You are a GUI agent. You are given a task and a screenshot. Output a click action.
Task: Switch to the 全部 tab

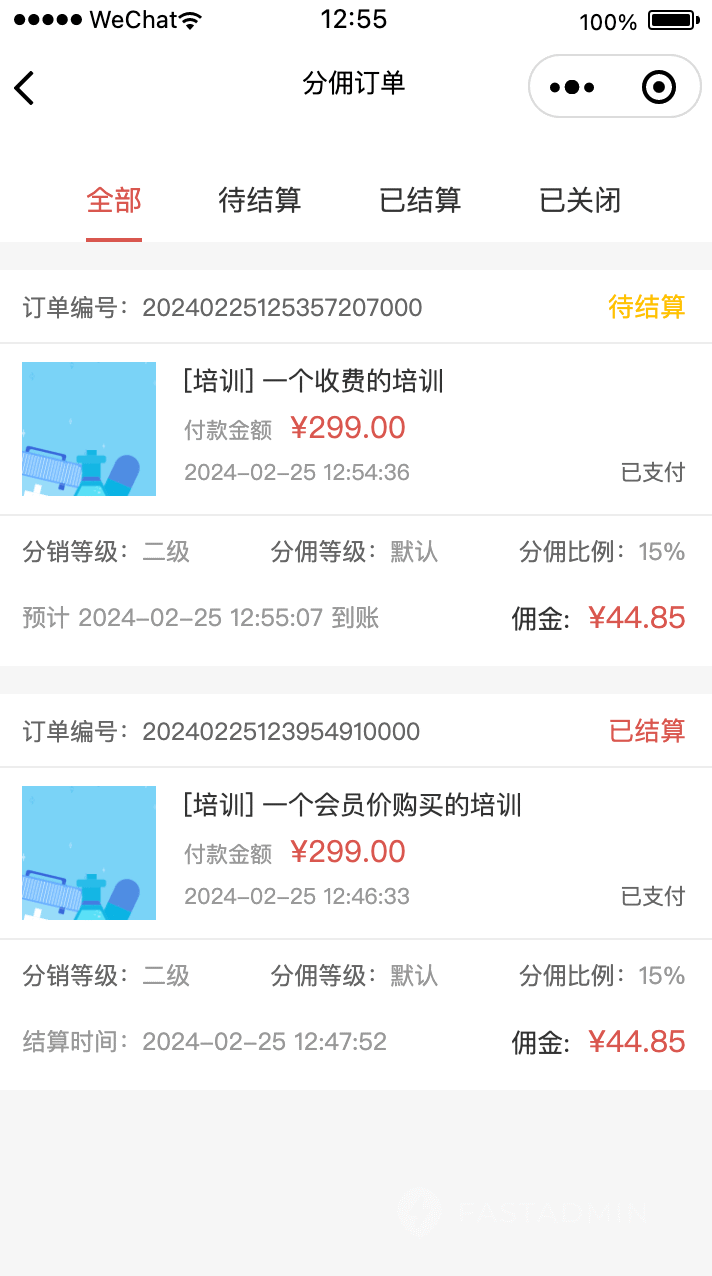pyautogui.click(x=114, y=201)
